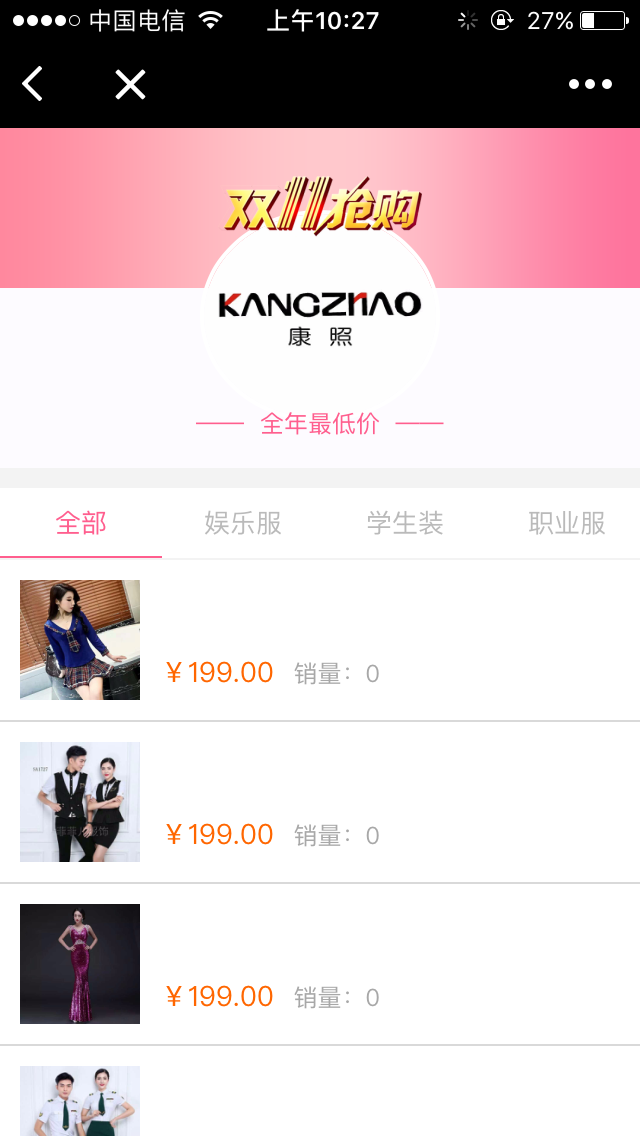
Task: Open the white pilot uniform product
Action: (x=80, y=1102)
